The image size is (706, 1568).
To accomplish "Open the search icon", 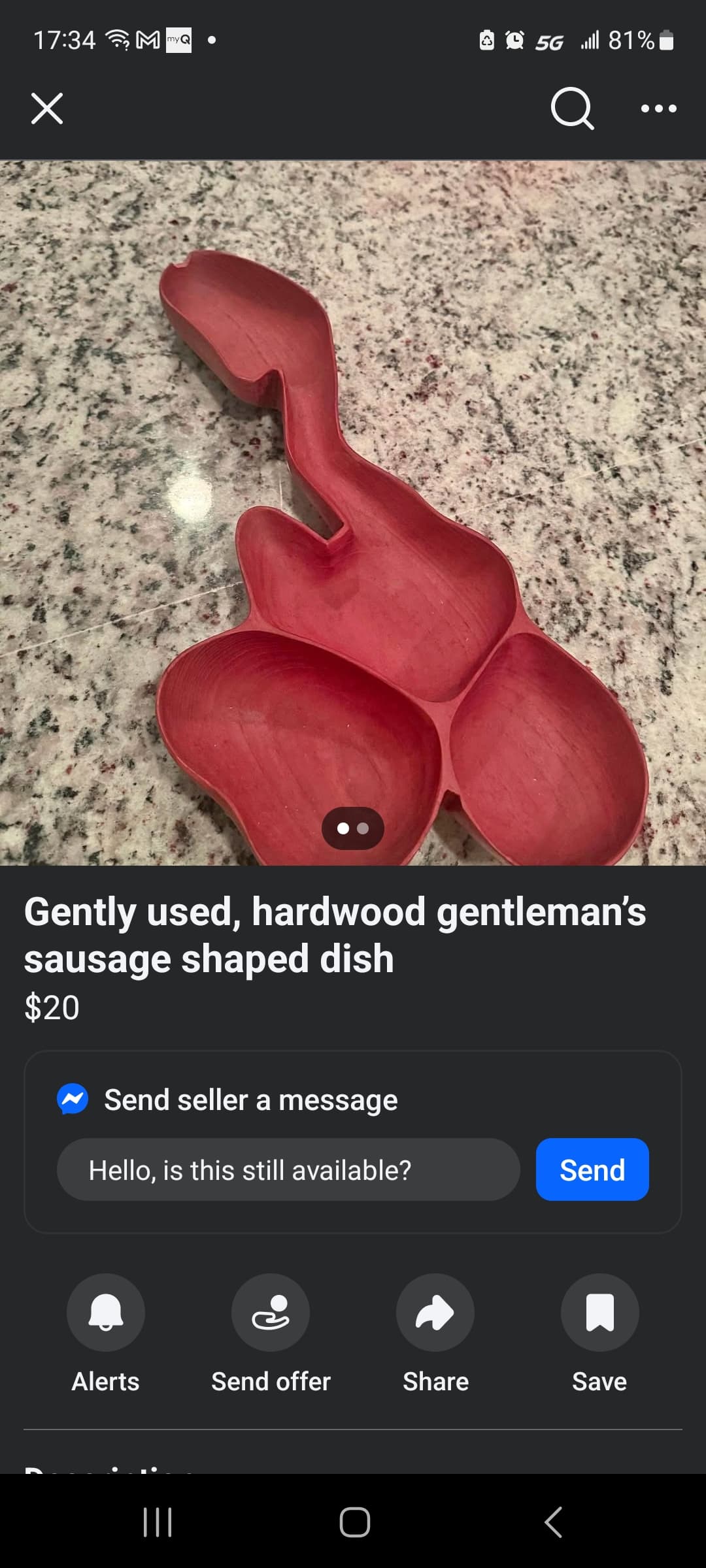I will (x=572, y=108).
